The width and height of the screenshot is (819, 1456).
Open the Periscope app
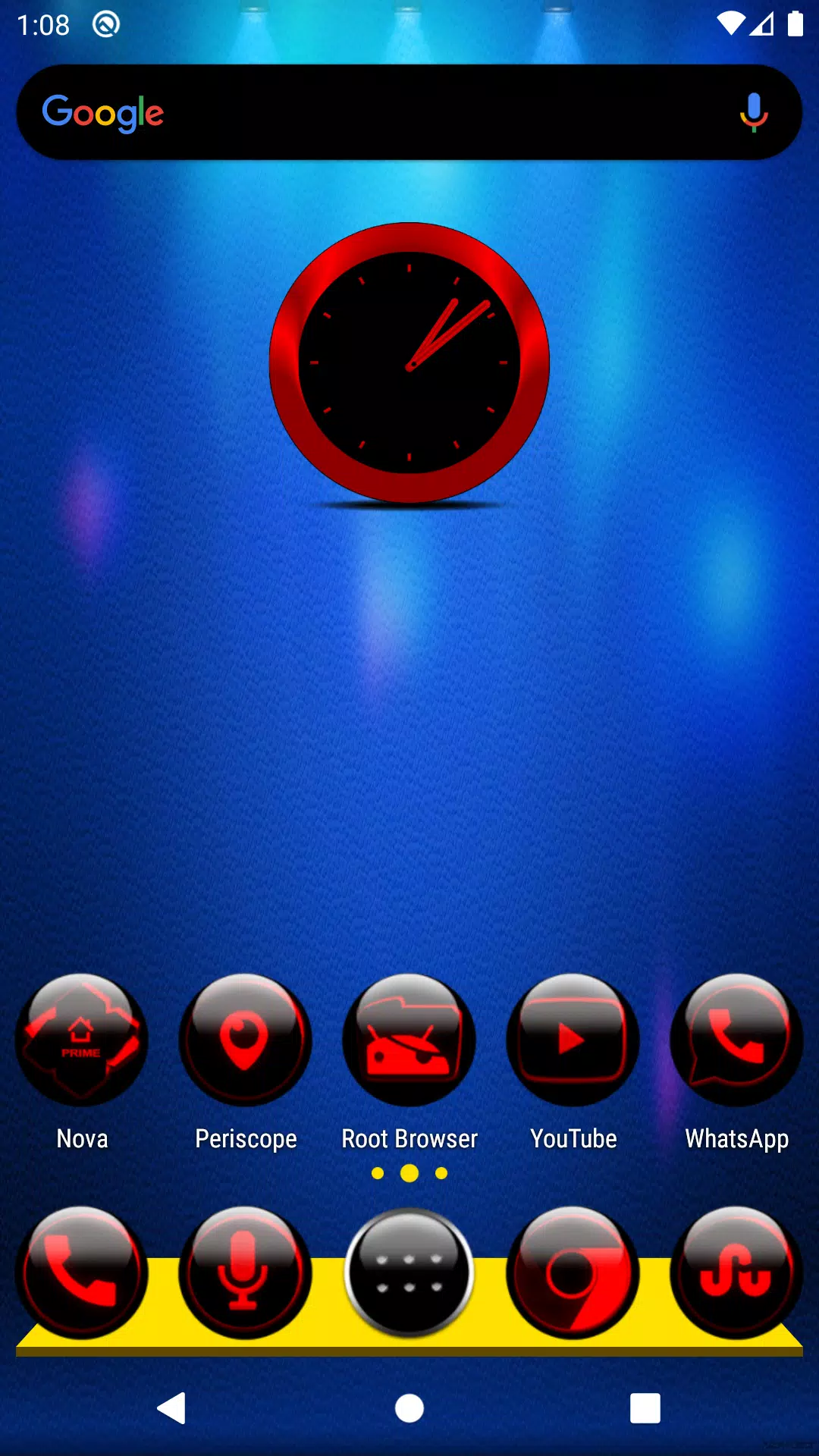[x=245, y=1040]
